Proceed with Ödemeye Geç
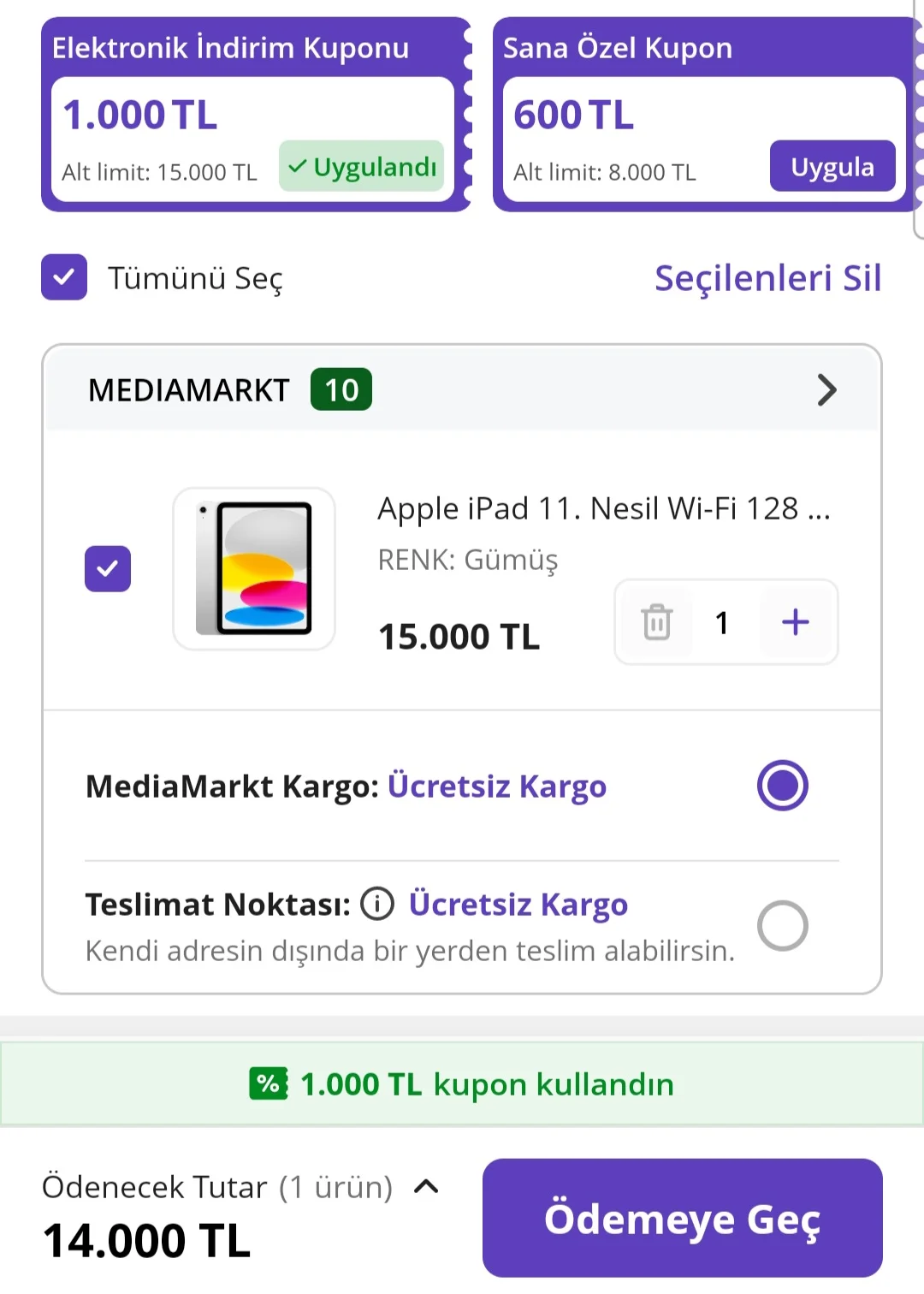 tap(682, 1218)
